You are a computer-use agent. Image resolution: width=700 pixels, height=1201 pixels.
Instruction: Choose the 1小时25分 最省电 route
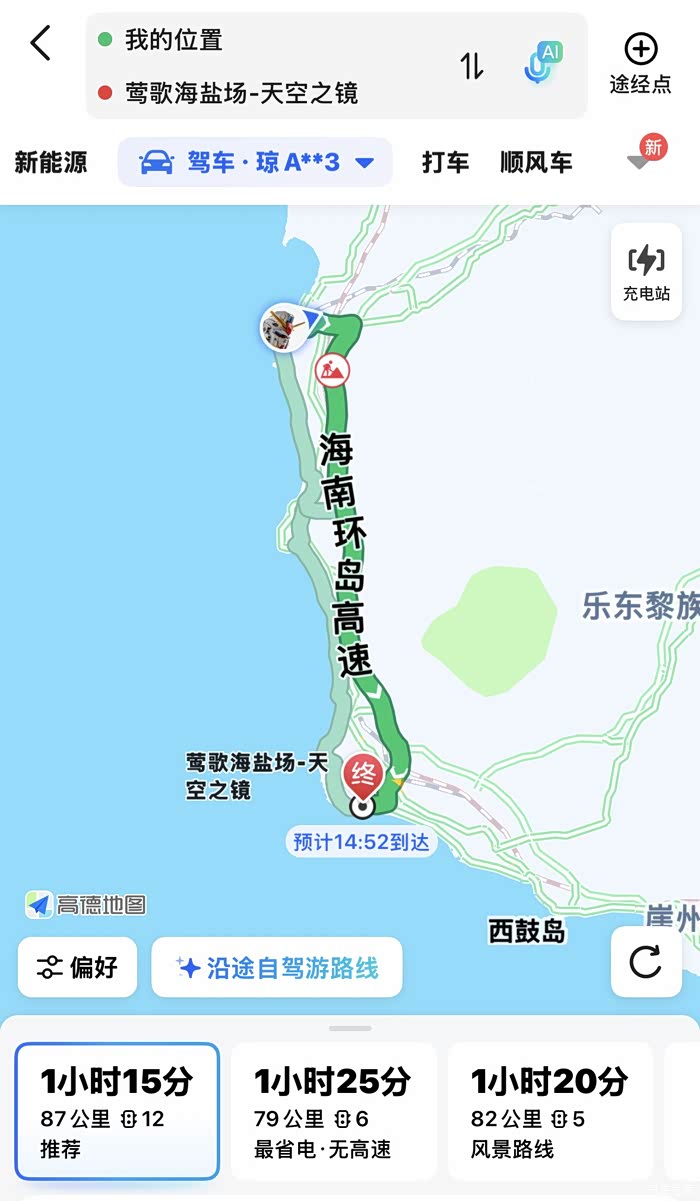click(334, 1111)
